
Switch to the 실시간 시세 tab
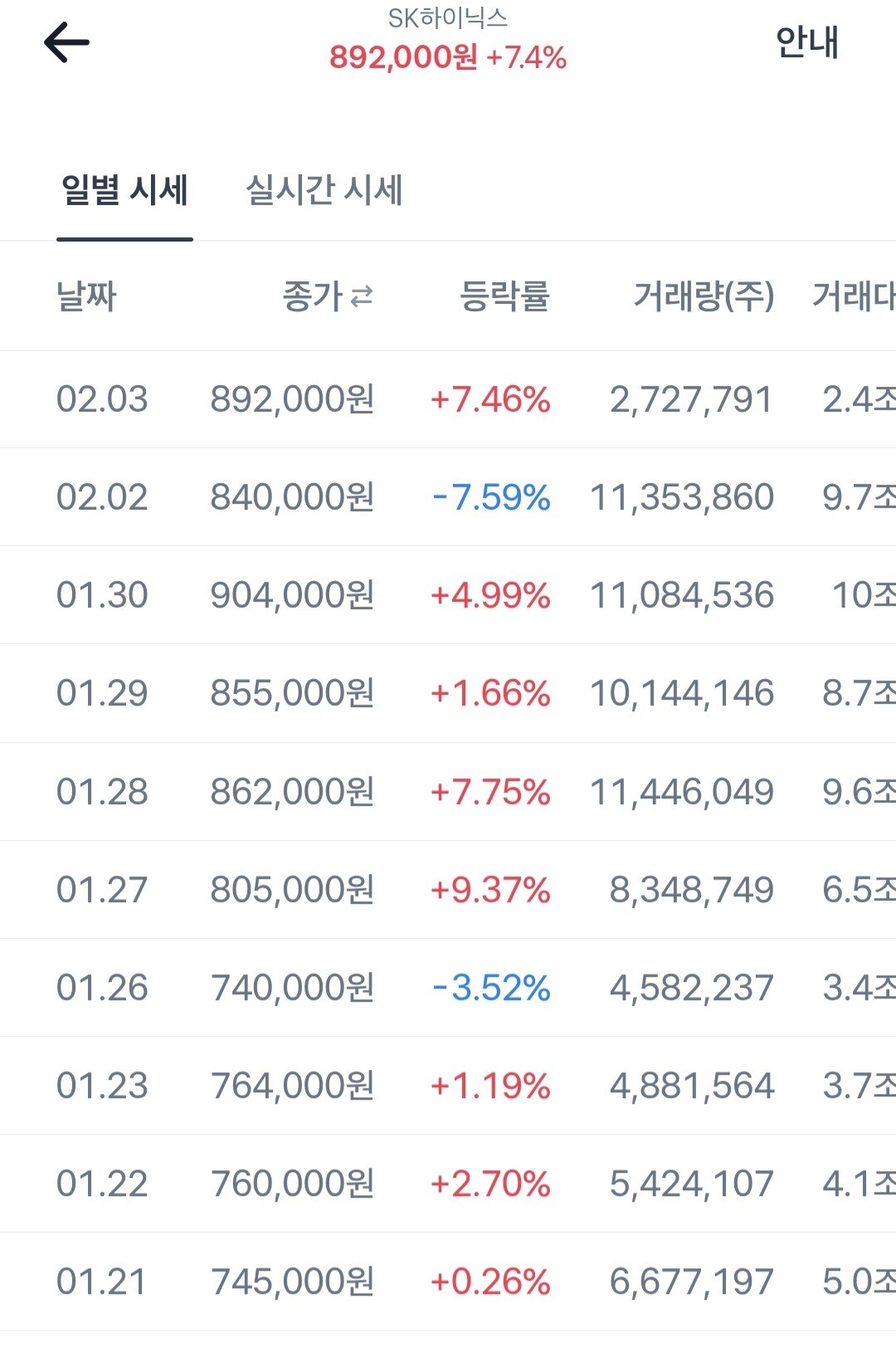click(324, 190)
